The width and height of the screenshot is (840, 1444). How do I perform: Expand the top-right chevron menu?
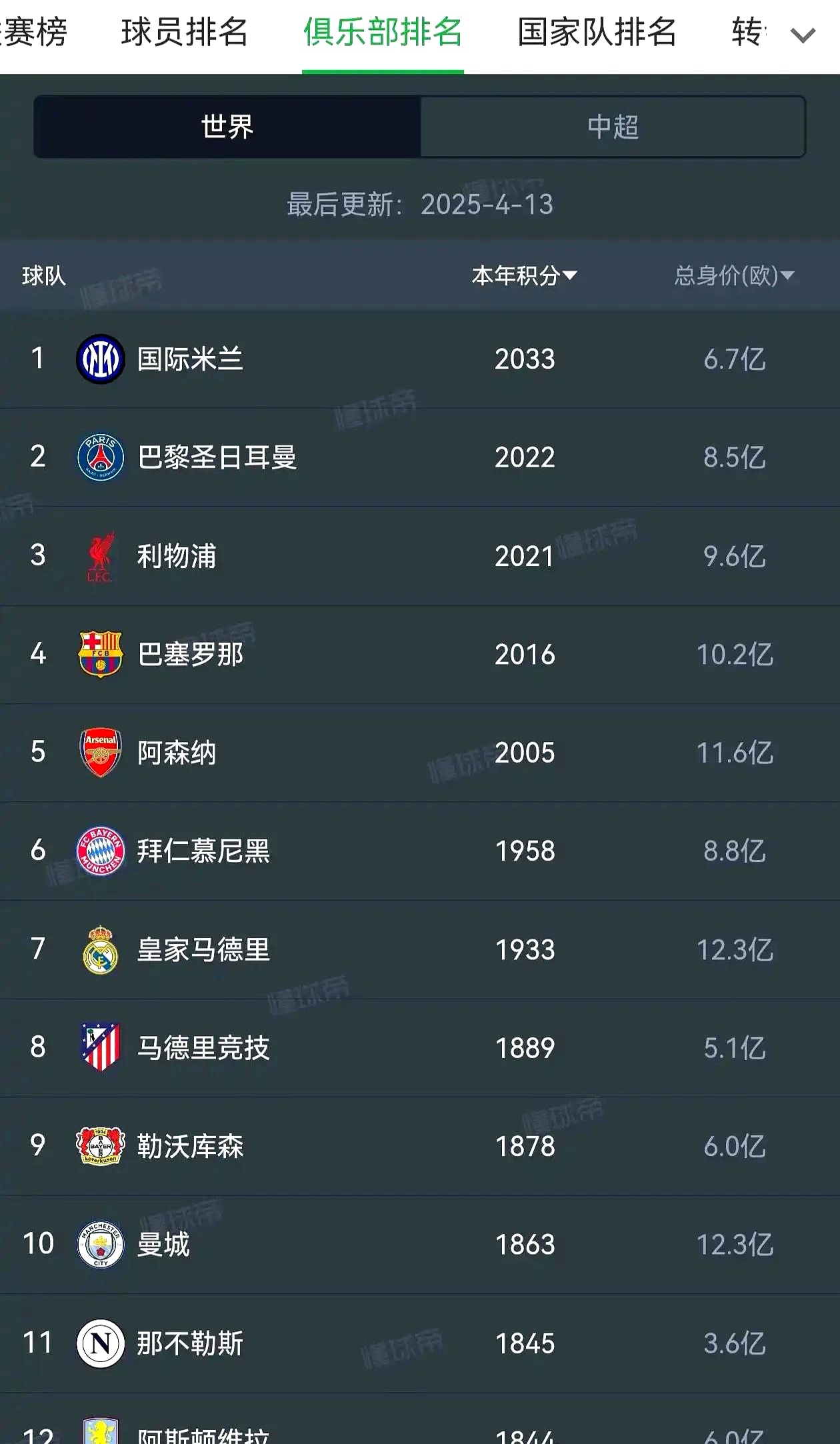803,33
